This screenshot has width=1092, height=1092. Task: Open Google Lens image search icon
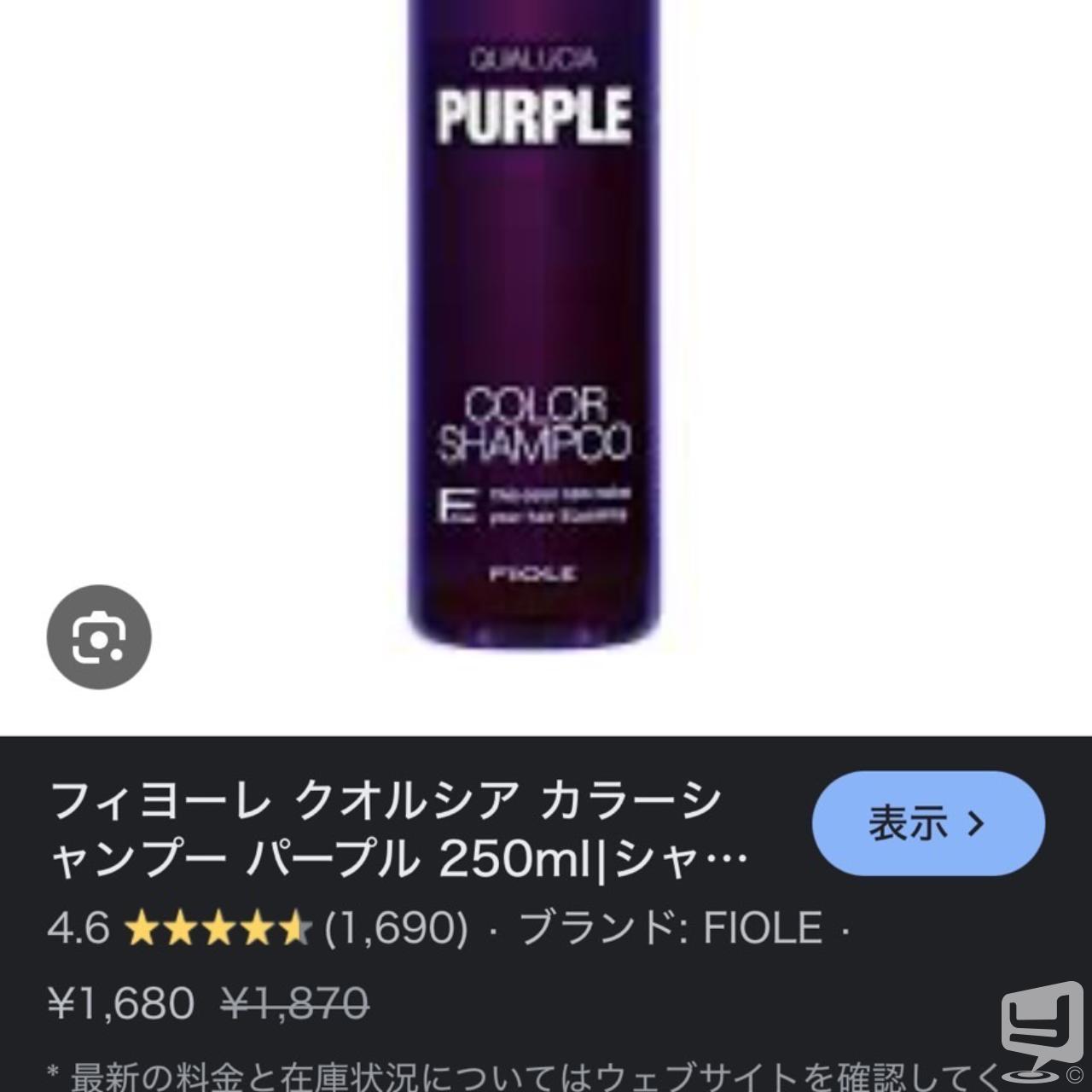99,637
